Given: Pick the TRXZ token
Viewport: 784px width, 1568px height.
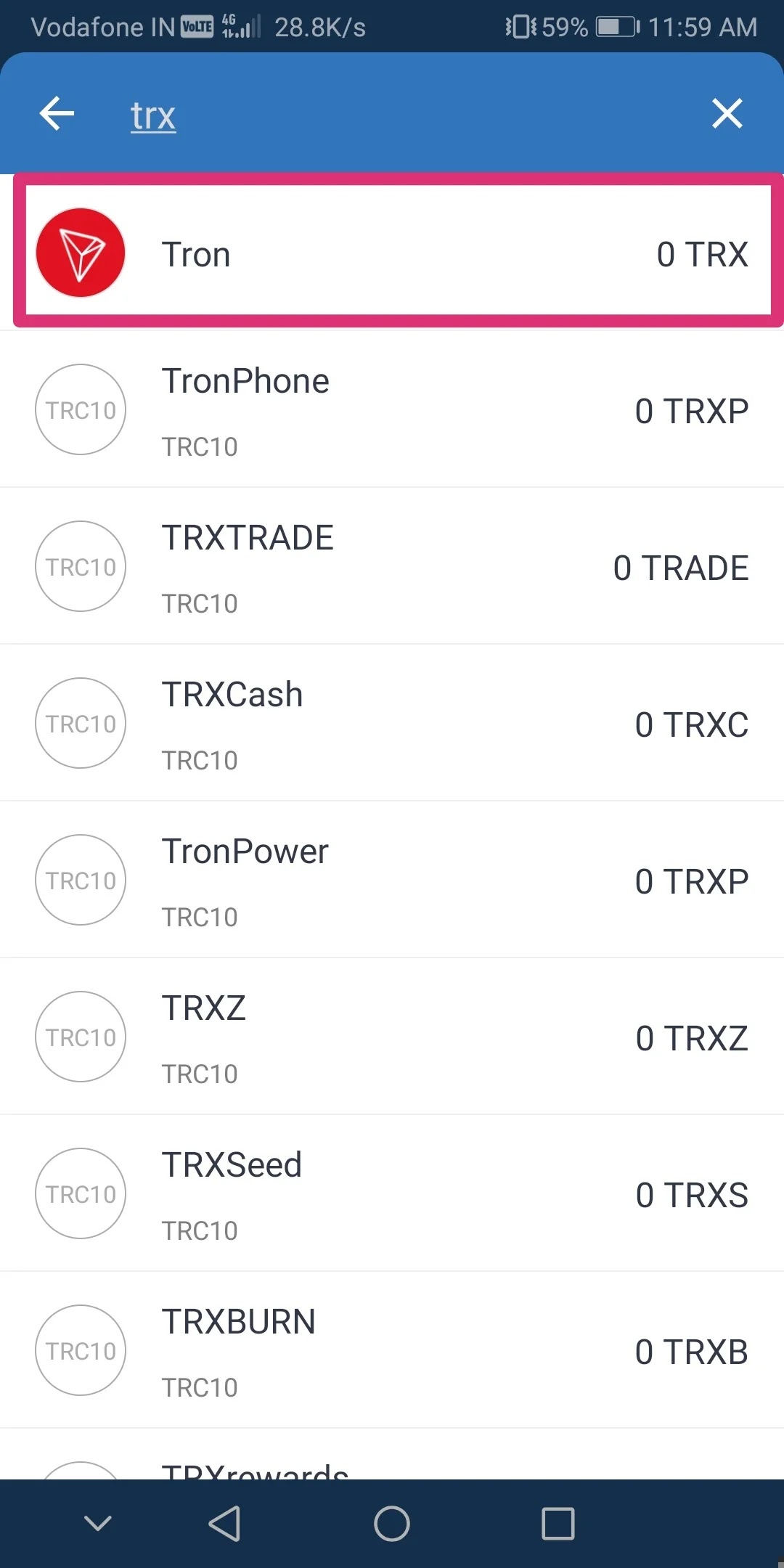Looking at the screenshot, I should (392, 1037).
